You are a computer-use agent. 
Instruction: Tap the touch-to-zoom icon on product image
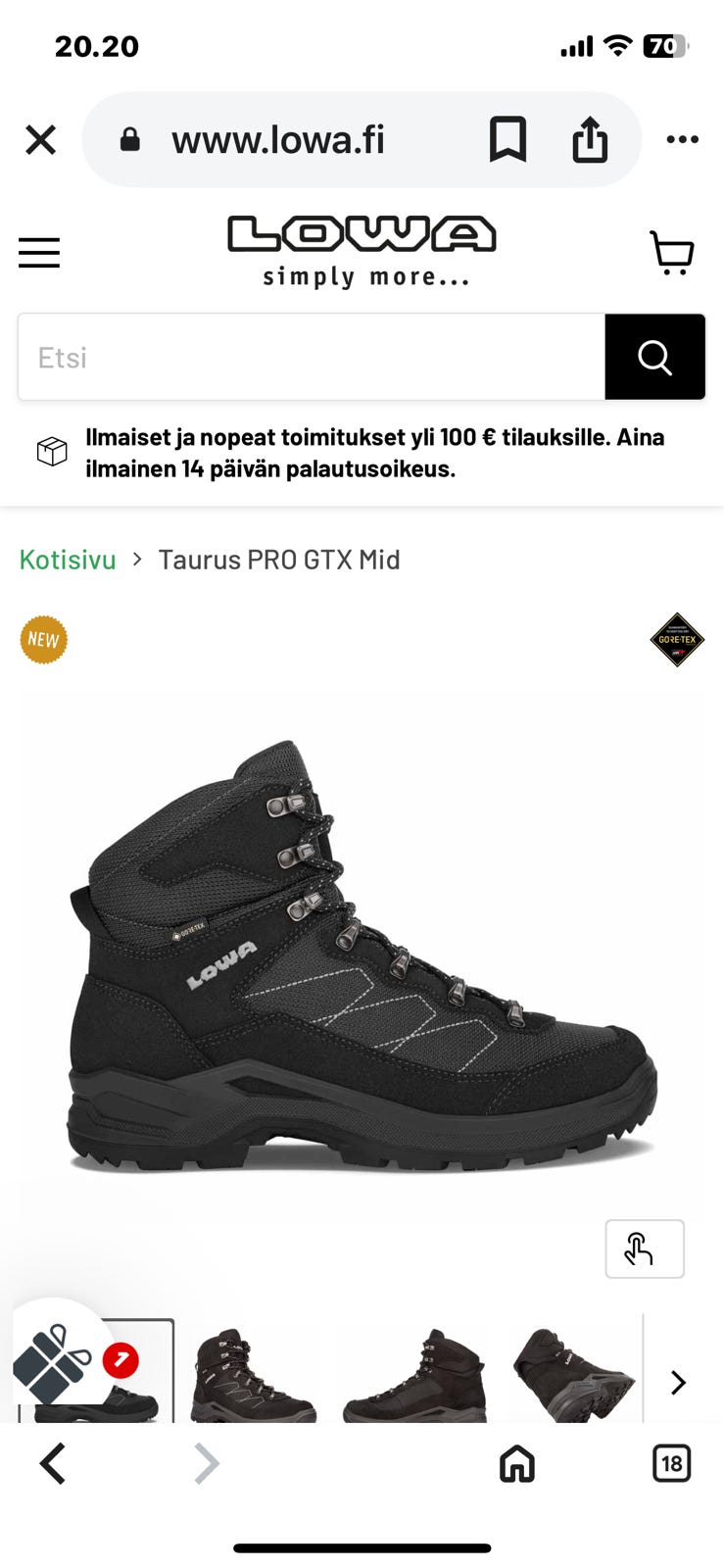644,1249
